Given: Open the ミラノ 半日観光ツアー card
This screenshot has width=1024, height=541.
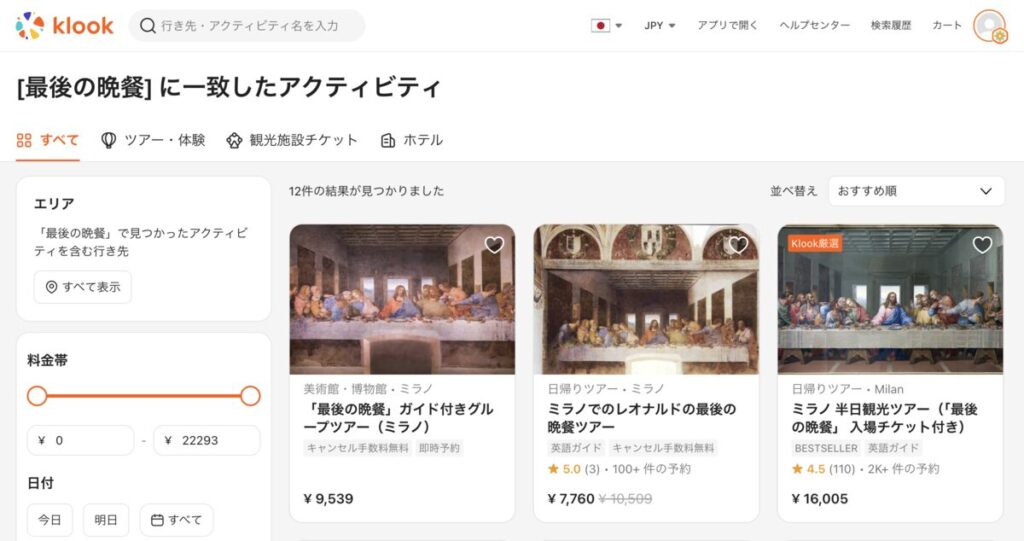Looking at the screenshot, I should coord(890,418).
